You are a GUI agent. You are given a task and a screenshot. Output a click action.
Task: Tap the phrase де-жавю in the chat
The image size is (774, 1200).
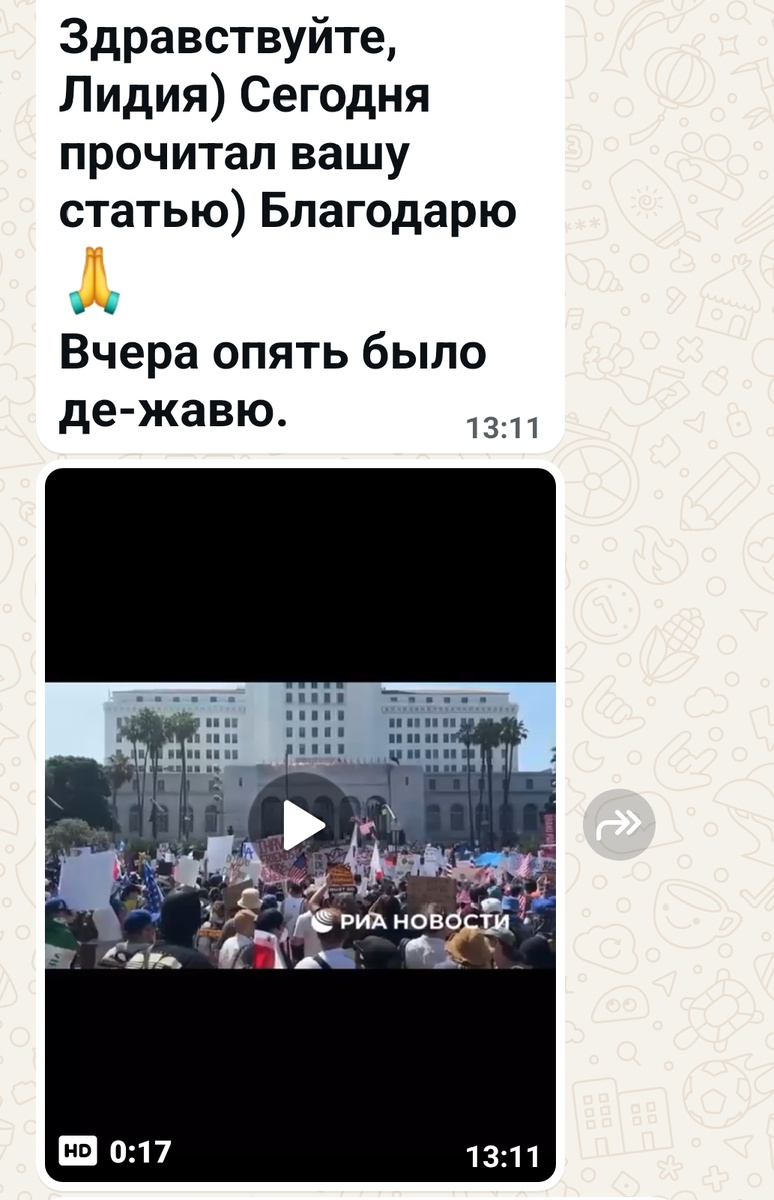[x=170, y=408]
